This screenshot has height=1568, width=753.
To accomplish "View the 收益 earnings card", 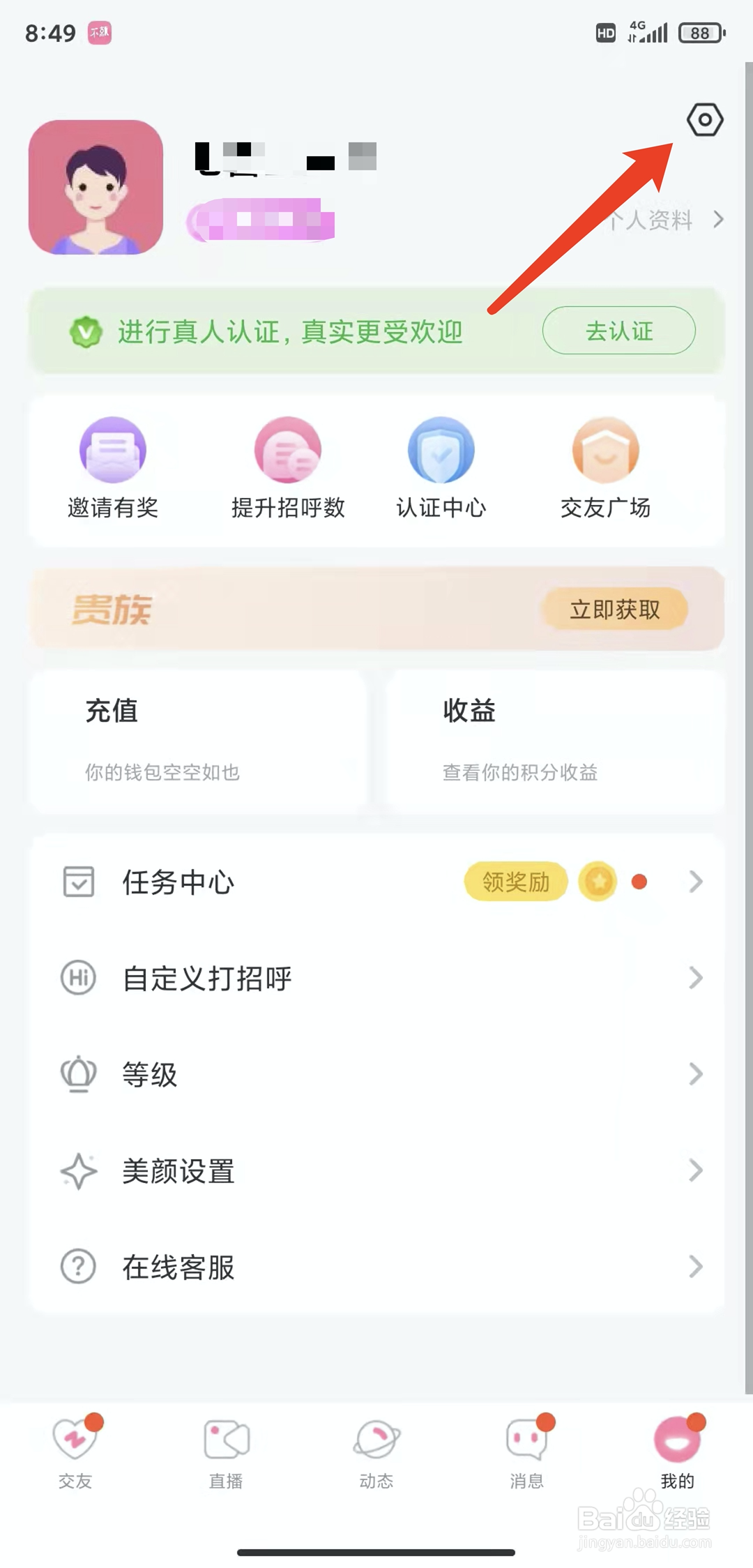I will coord(555,741).
